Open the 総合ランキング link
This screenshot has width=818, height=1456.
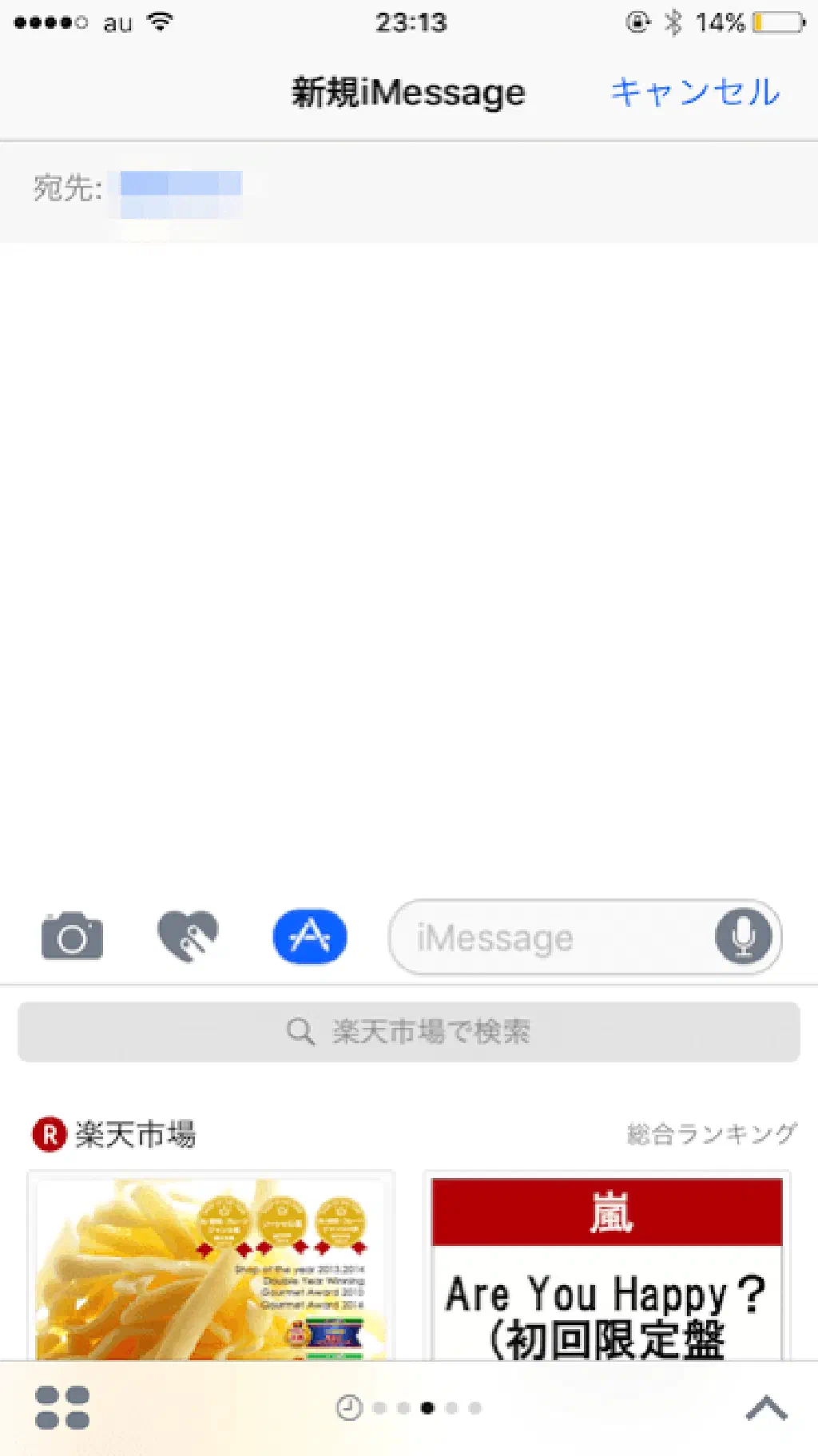pyautogui.click(x=711, y=1133)
